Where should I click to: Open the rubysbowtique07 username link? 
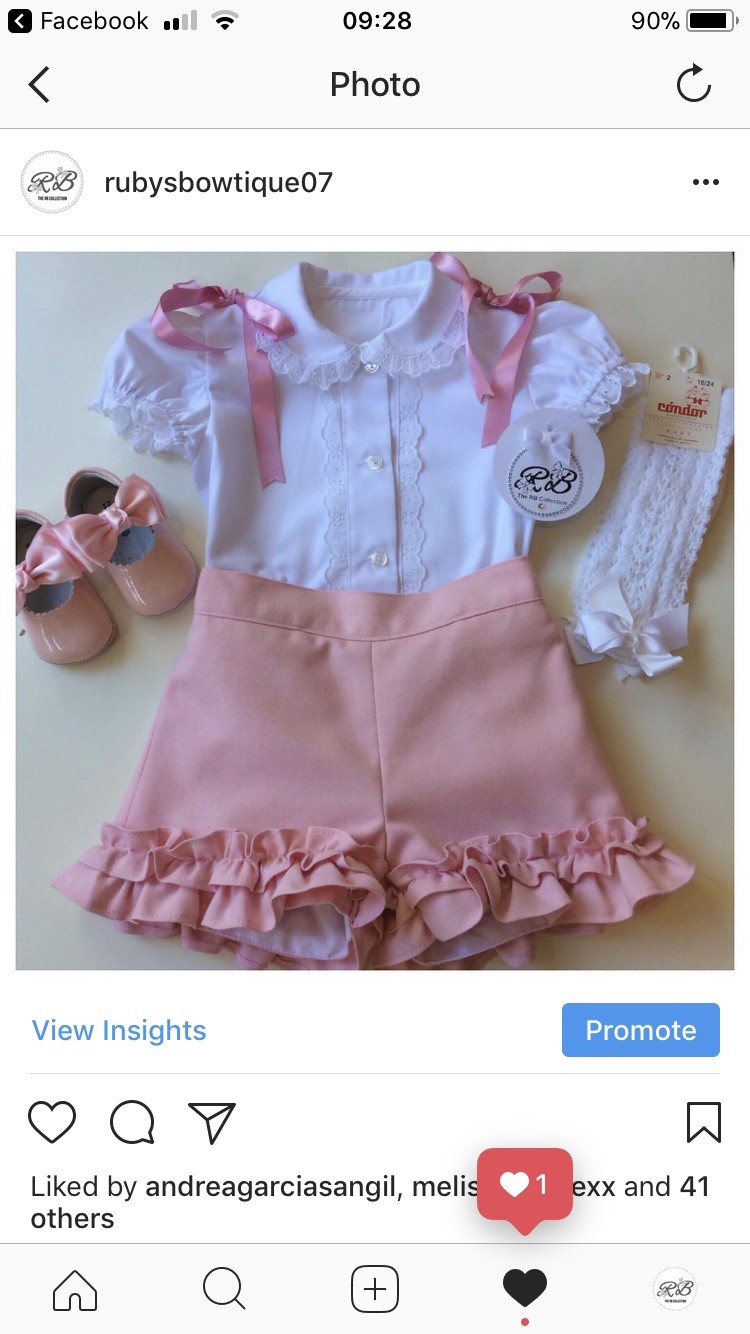click(x=218, y=183)
